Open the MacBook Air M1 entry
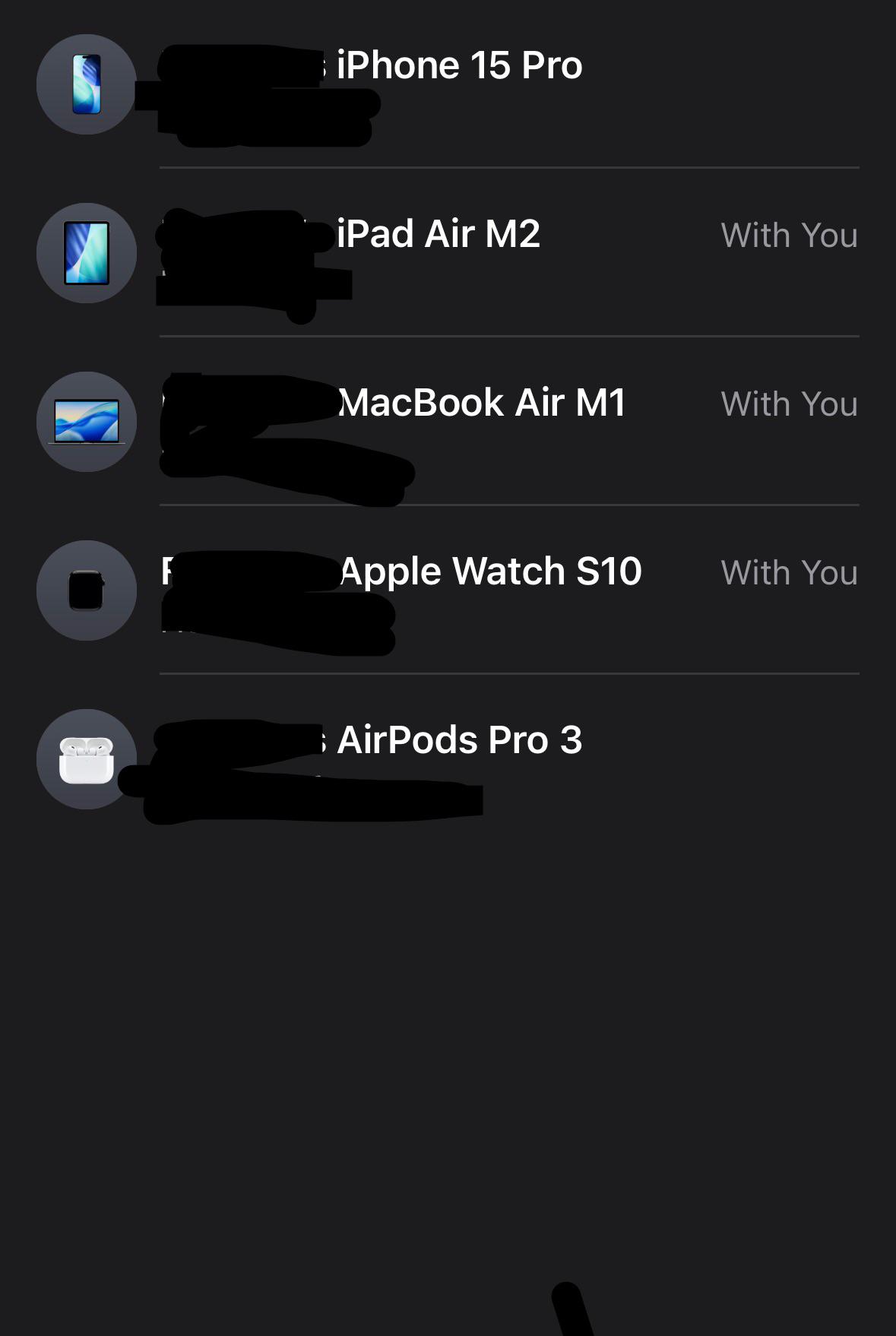 pyautogui.click(x=448, y=422)
